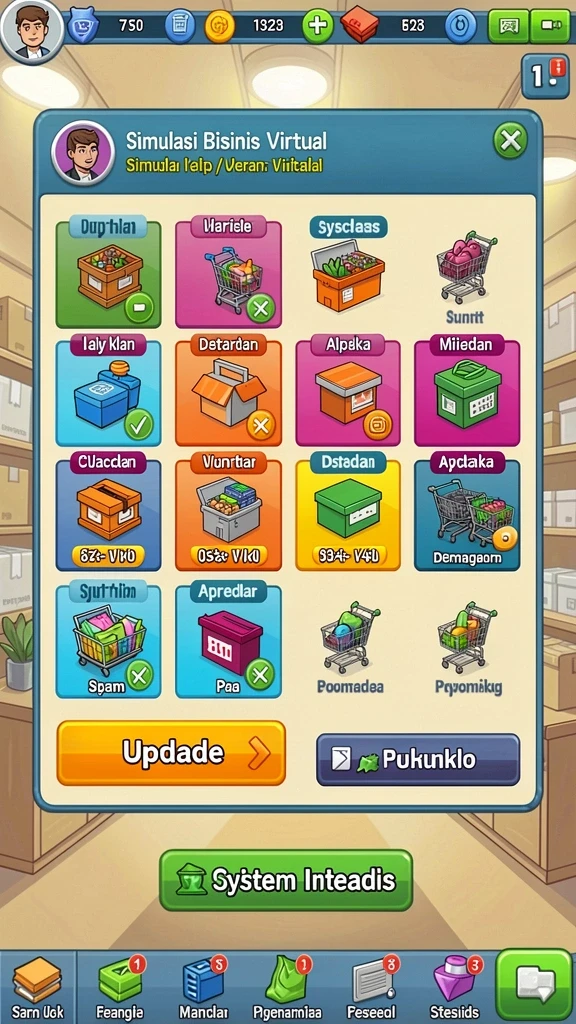
Task: Open the Miiedan green box tile
Action: click(x=467, y=391)
